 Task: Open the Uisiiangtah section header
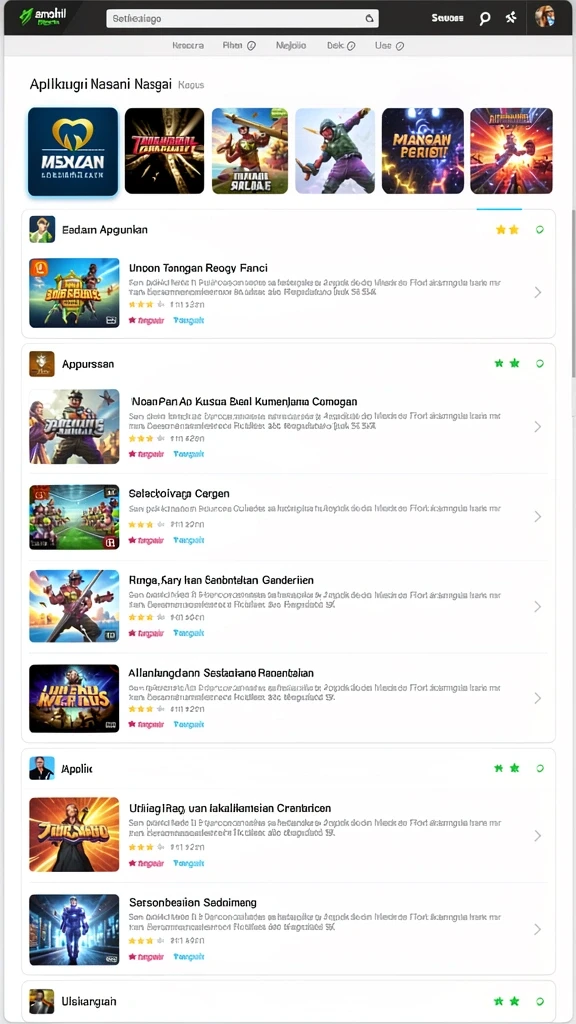pyautogui.click(x=288, y=1000)
